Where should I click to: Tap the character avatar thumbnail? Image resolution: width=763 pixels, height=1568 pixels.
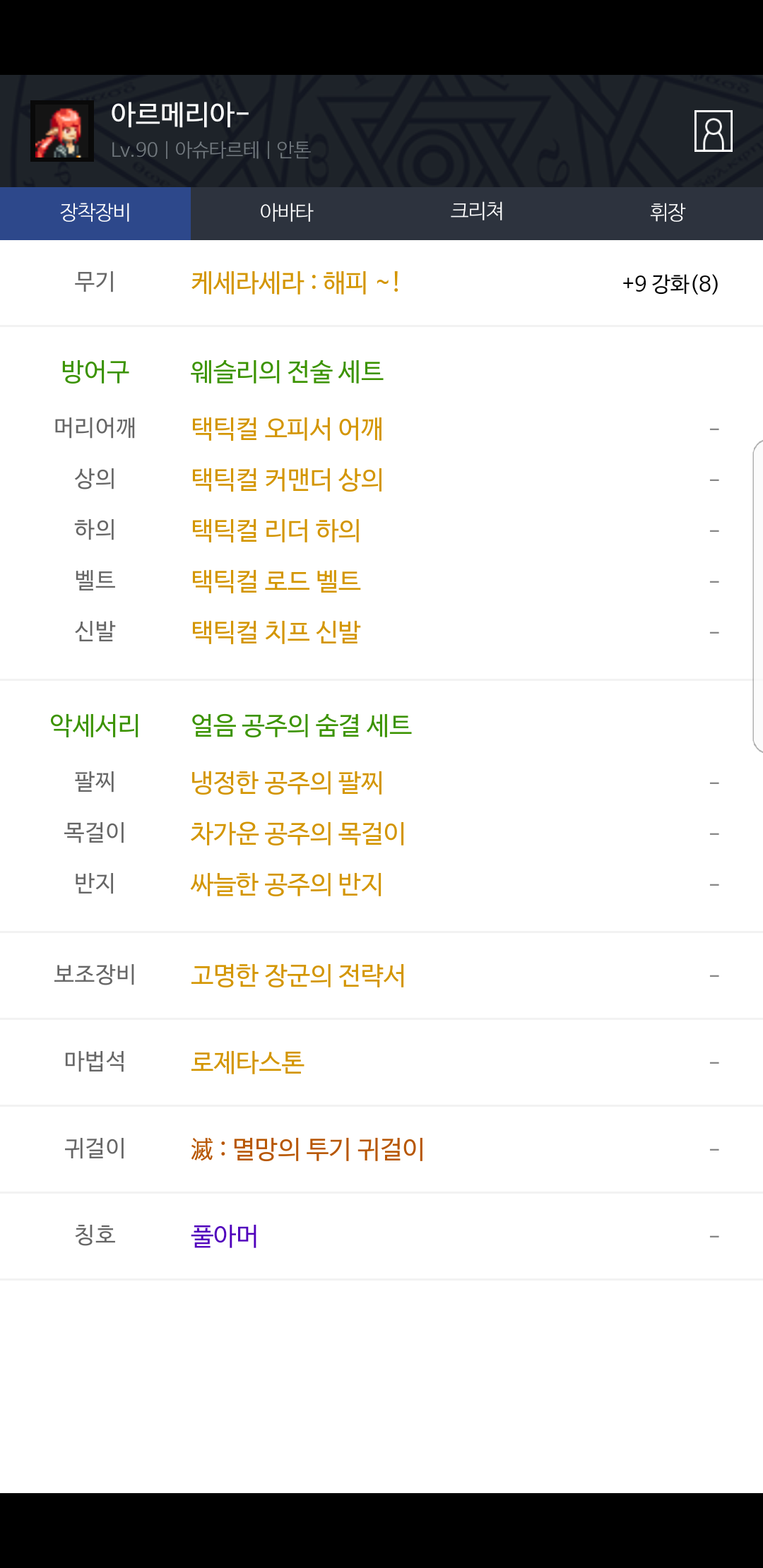62,131
